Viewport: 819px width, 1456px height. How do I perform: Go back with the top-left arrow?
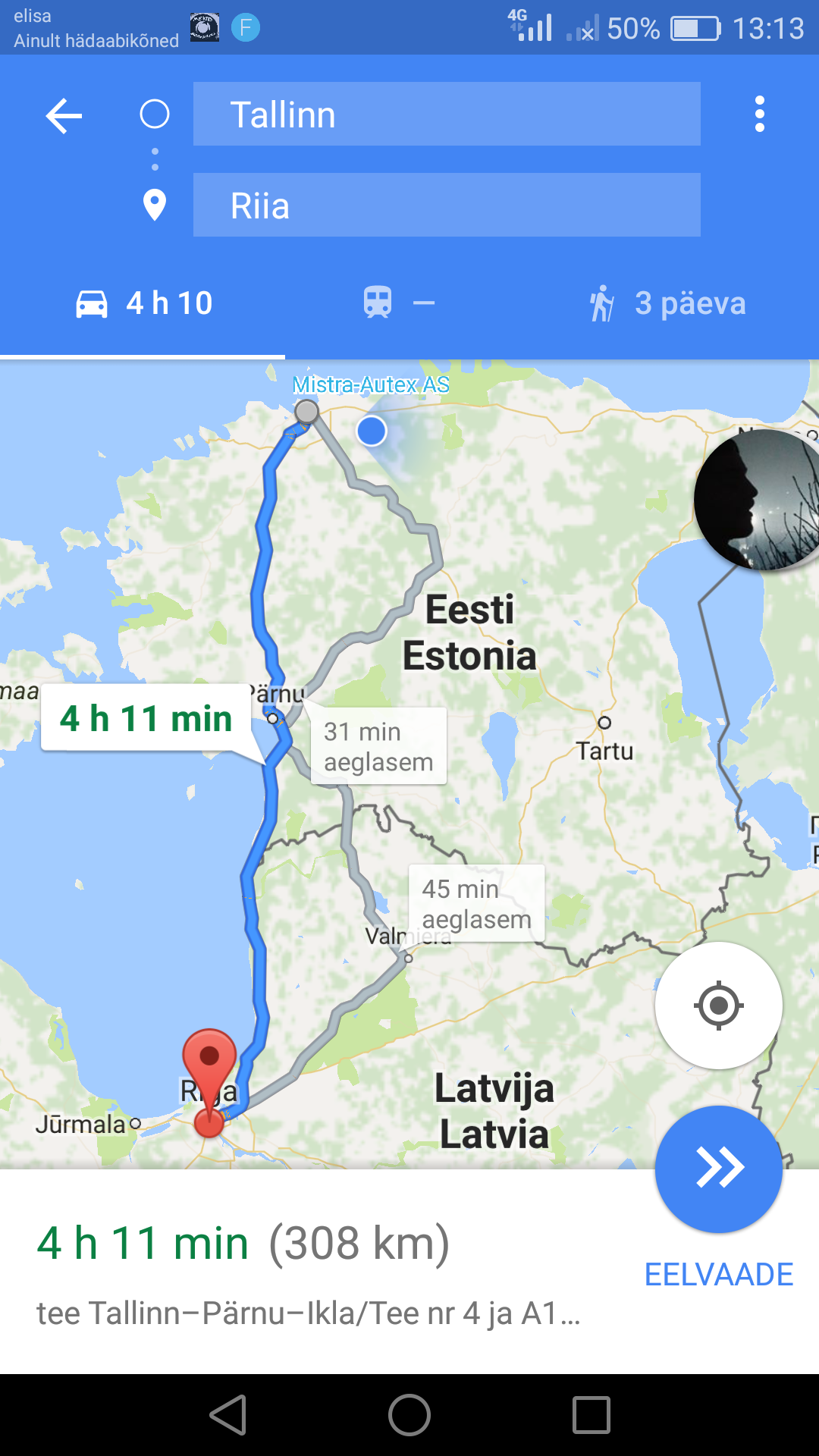click(x=64, y=116)
